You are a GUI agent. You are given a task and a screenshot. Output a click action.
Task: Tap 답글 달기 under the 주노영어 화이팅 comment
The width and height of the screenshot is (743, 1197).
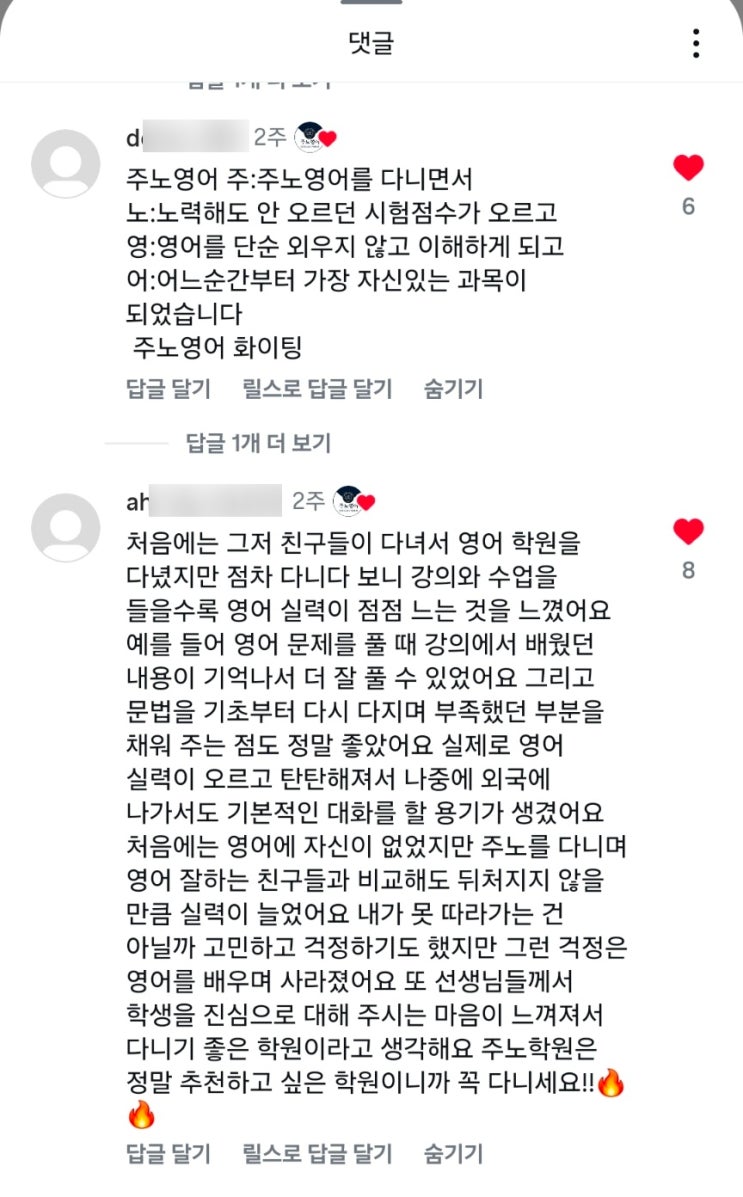(x=169, y=388)
